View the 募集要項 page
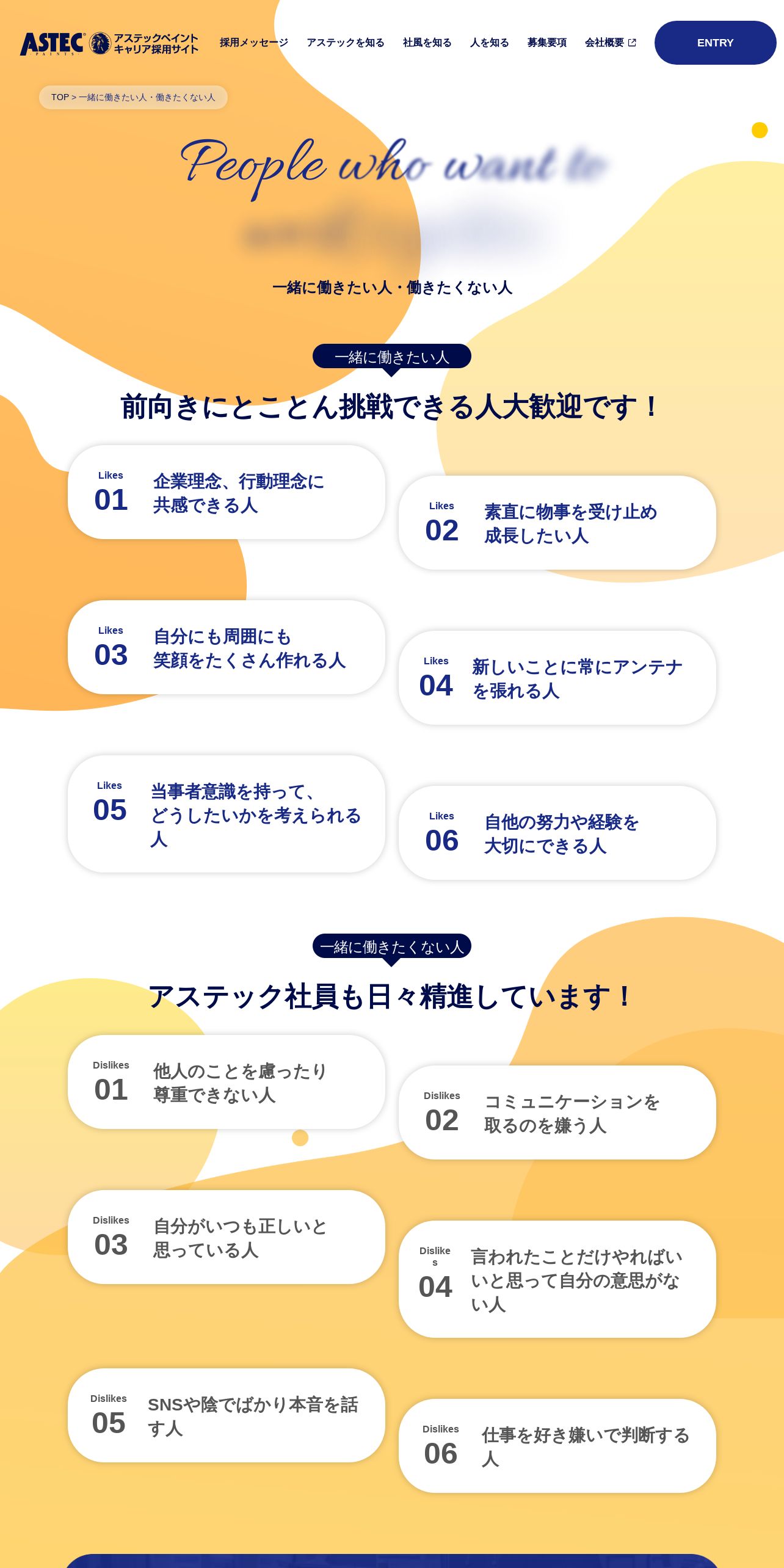 [x=547, y=43]
